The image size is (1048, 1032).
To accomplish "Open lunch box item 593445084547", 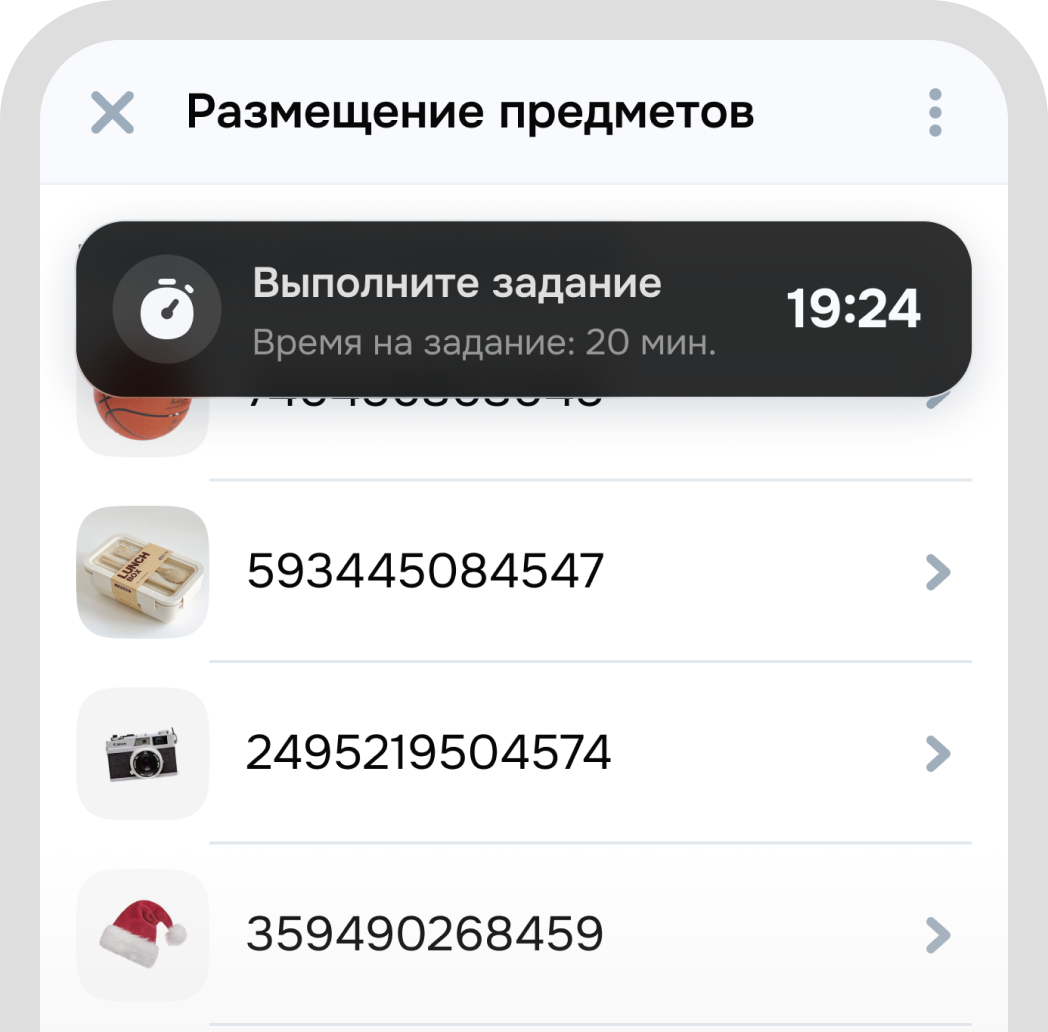I will 523,572.
